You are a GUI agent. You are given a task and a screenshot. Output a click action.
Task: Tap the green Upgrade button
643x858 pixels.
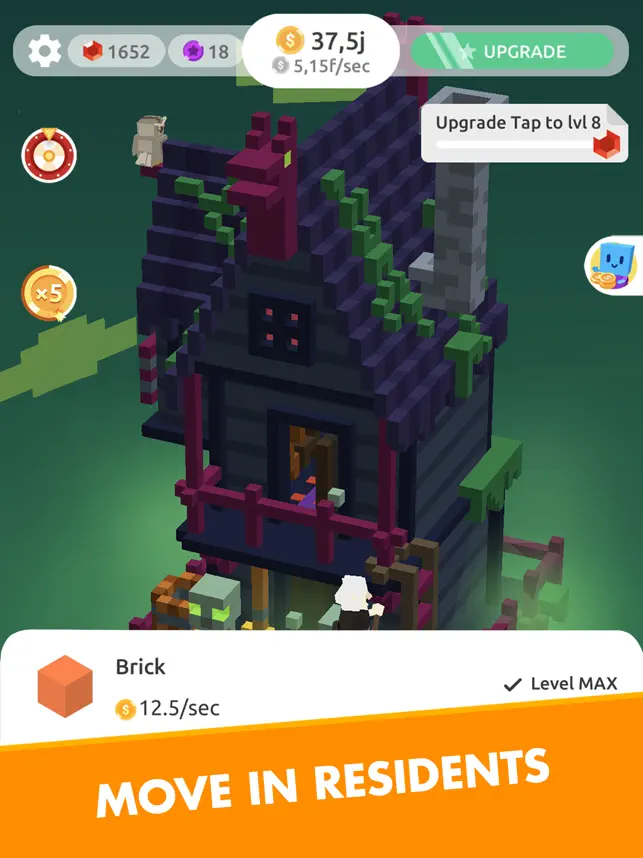(512, 52)
